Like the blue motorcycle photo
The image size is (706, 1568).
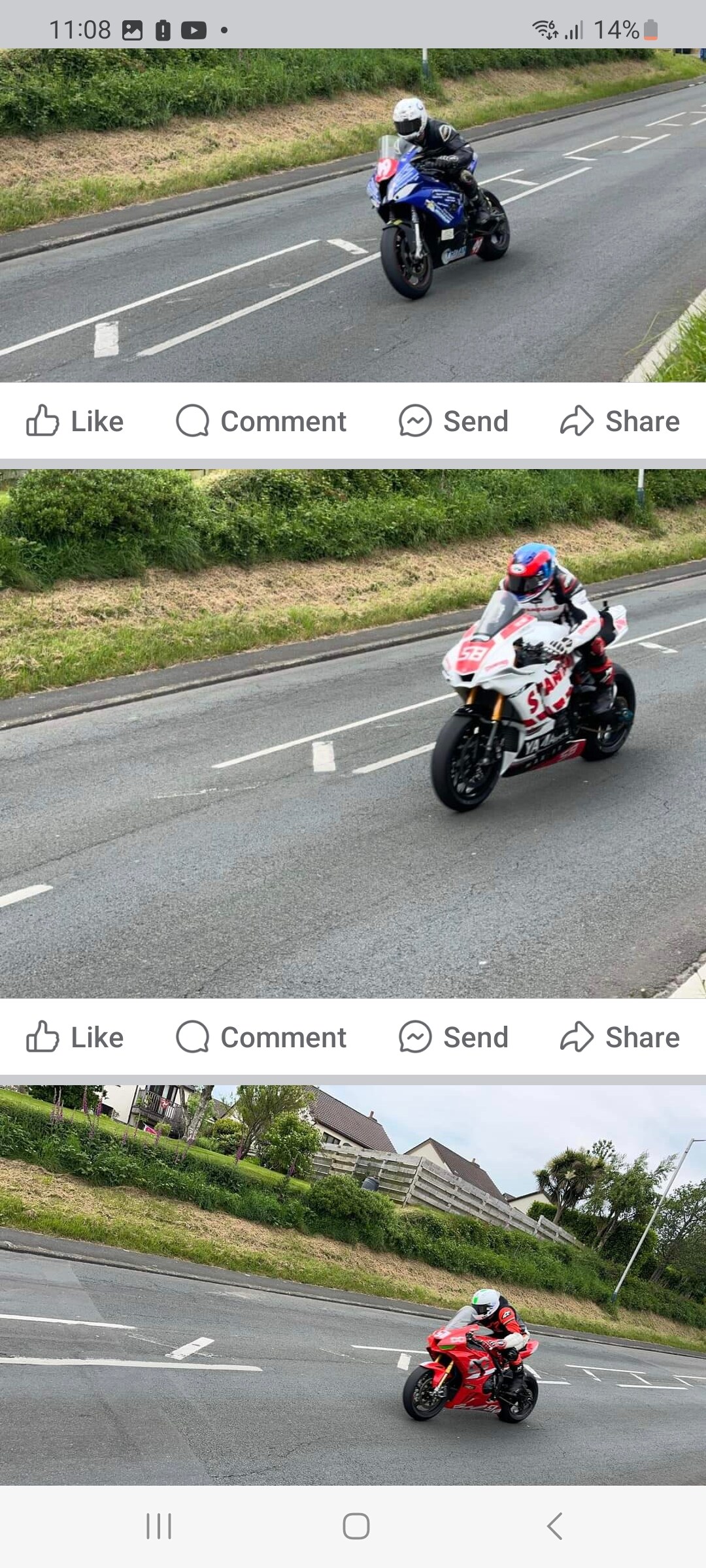click(x=75, y=421)
